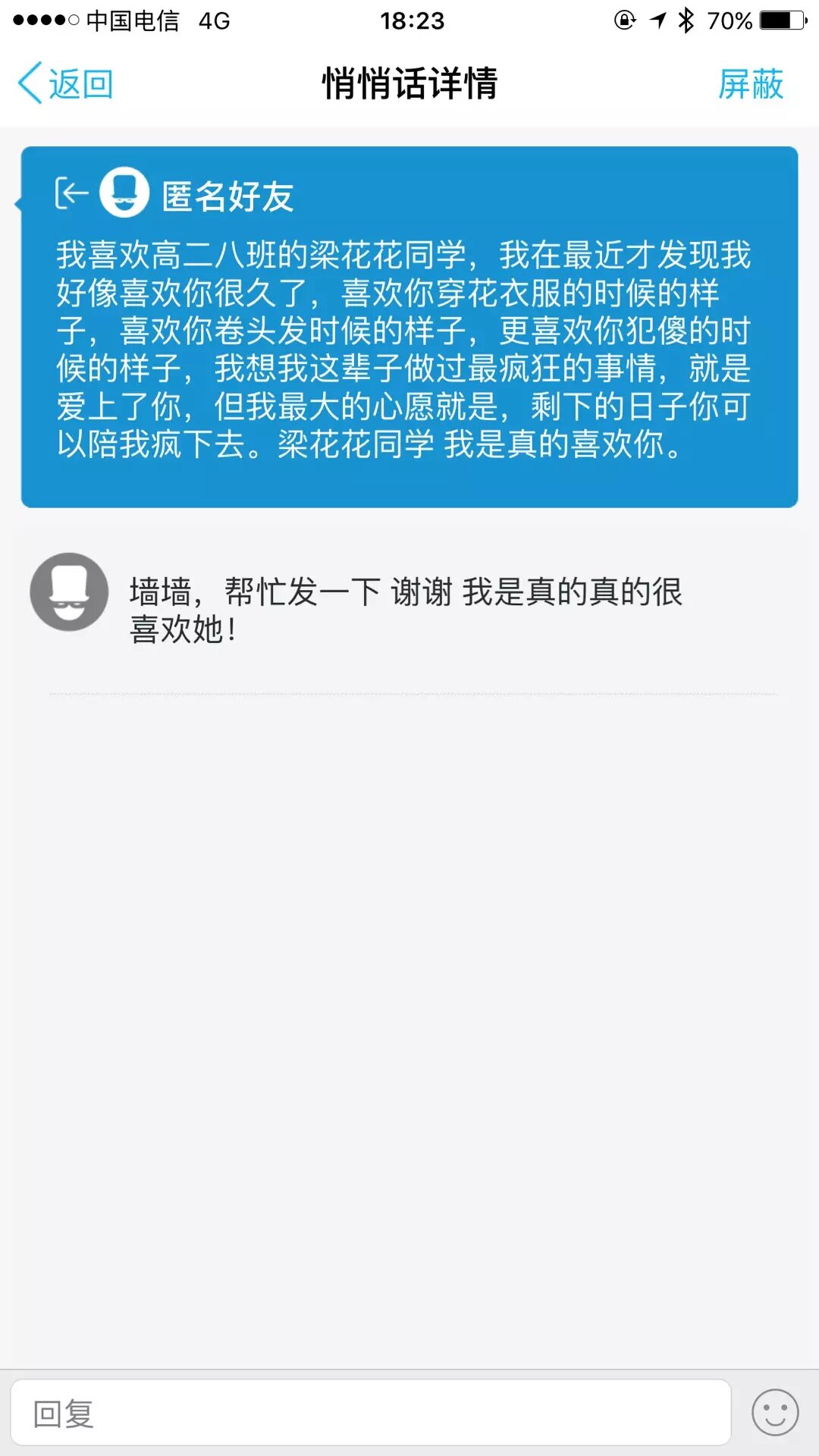This screenshot has width=819, height=1456.
Task: Tap 屏蔽 to block this whisper
Action: coord(750,83)
